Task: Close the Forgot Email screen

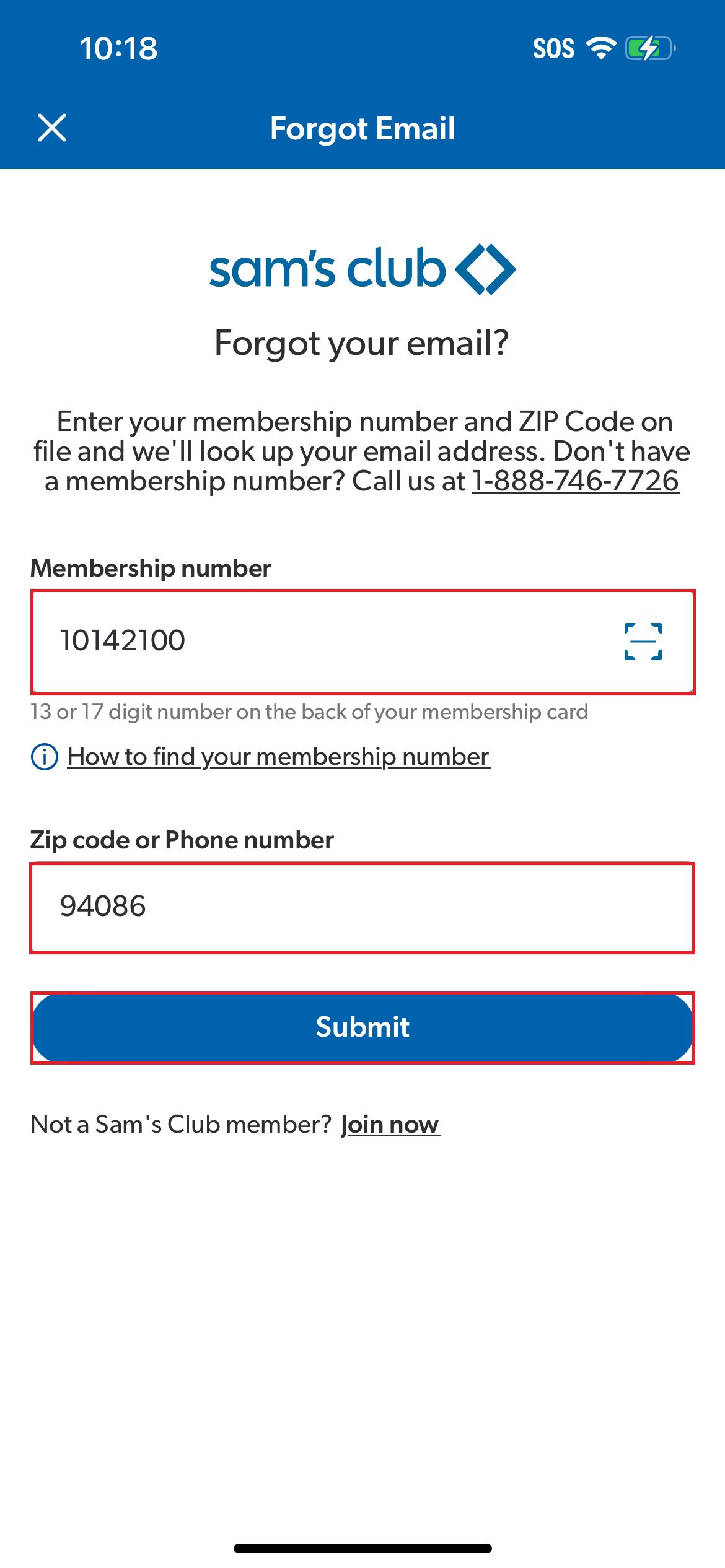Action: tap(52, 128)
